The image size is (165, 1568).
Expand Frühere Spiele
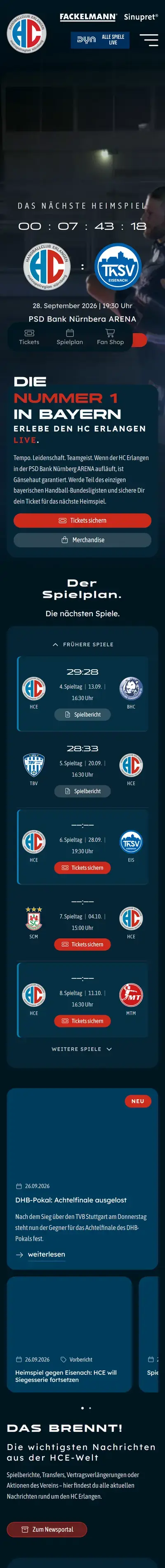[82, 644]
